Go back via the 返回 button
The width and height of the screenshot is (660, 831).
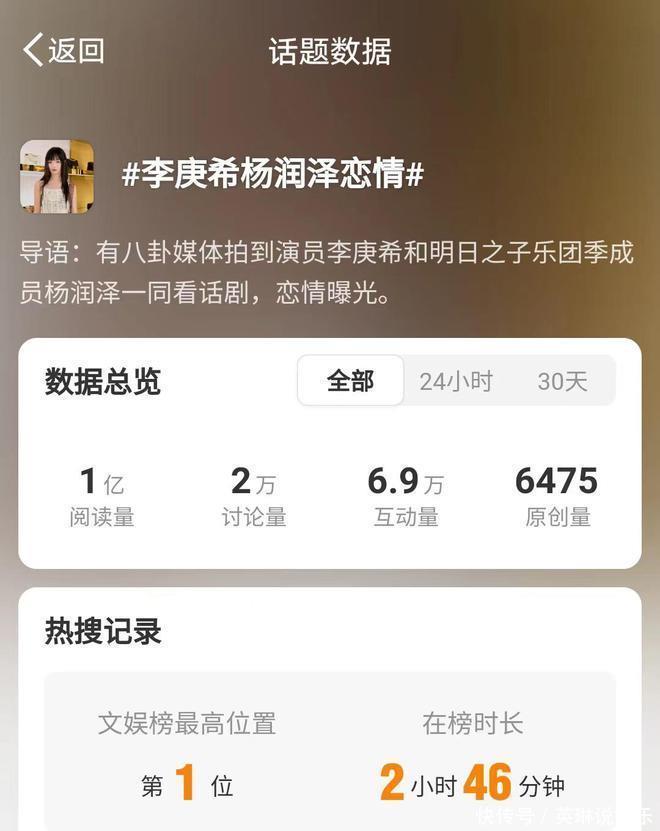click(x=64, y=50)
